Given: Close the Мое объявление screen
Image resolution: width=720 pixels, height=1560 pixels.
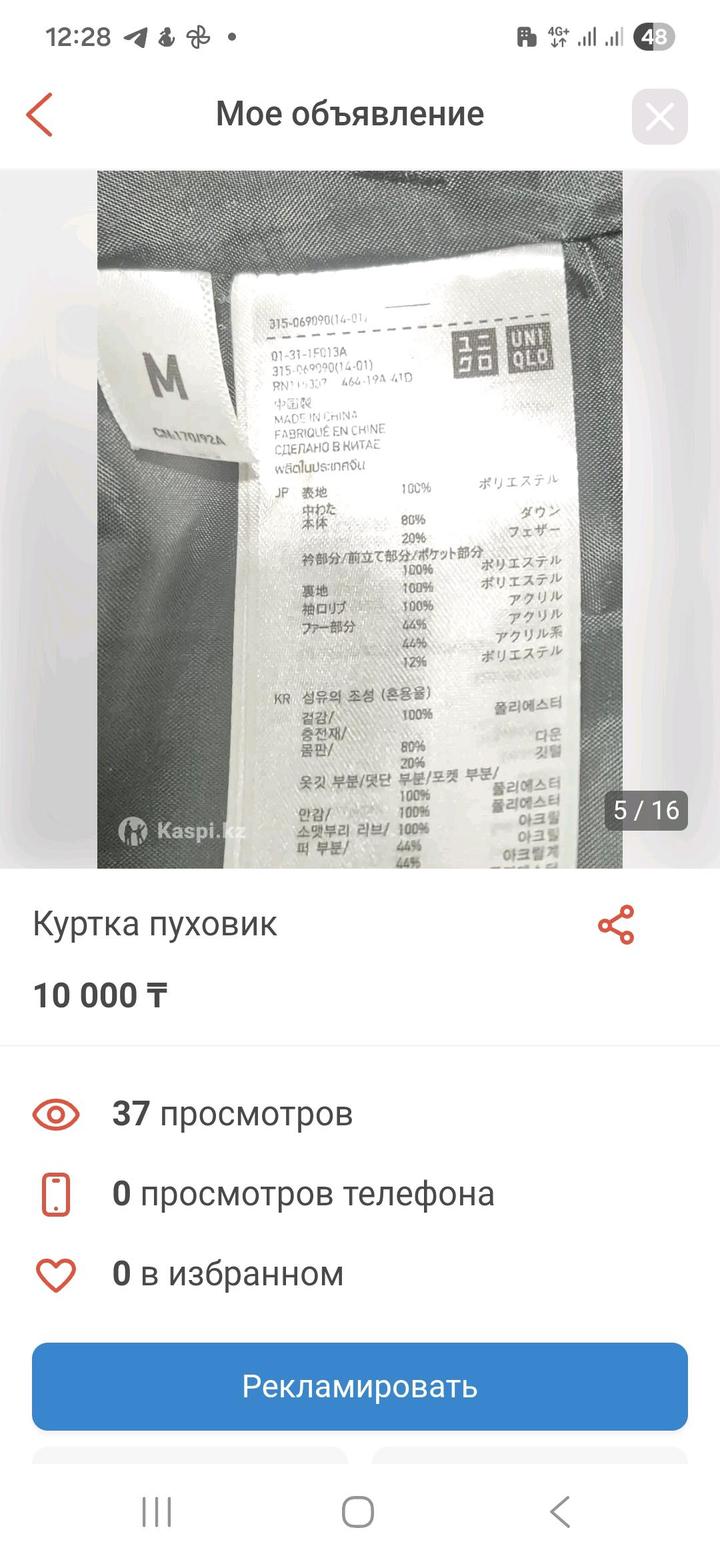Looking at the screenshot, I should (x=659, y=117).
